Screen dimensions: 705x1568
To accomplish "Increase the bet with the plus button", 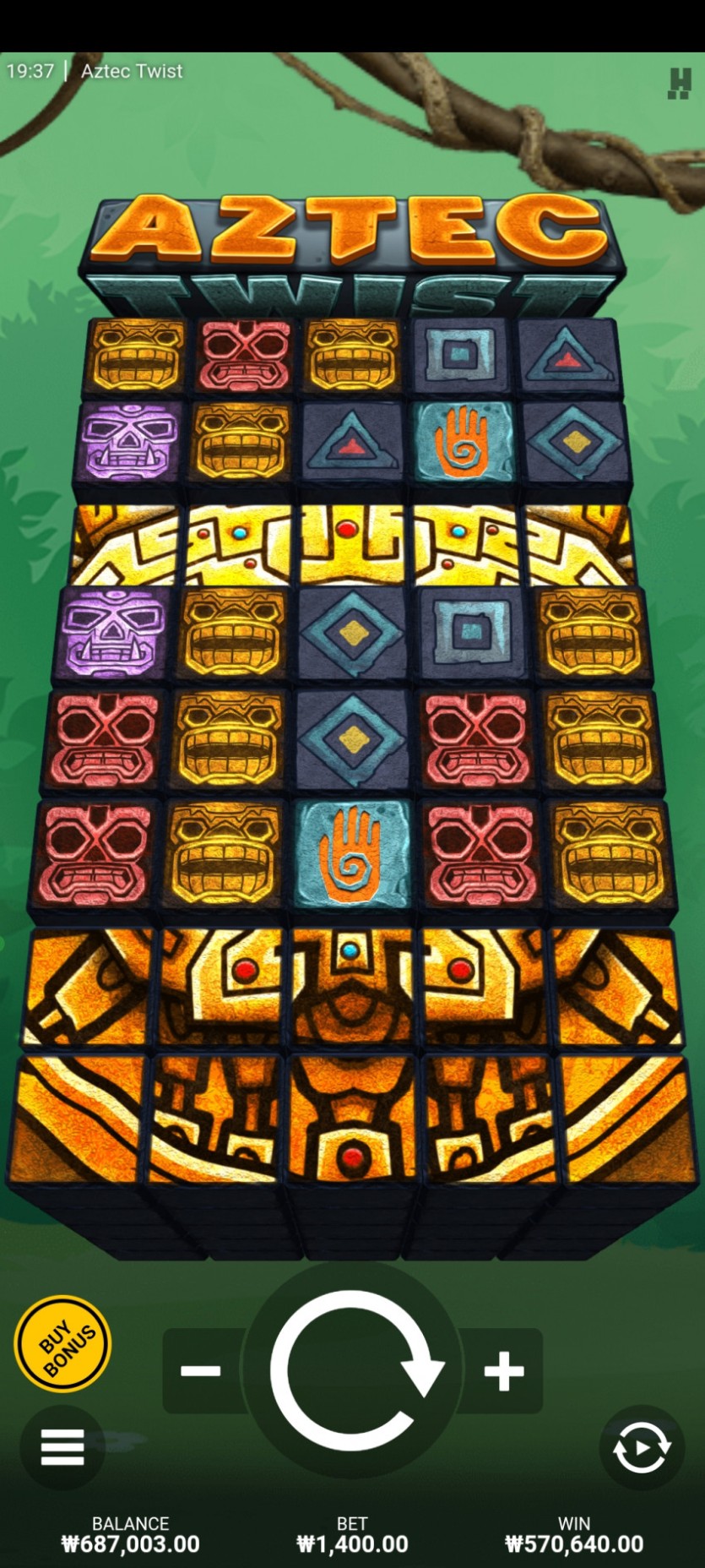I will tap(503, 1370).
